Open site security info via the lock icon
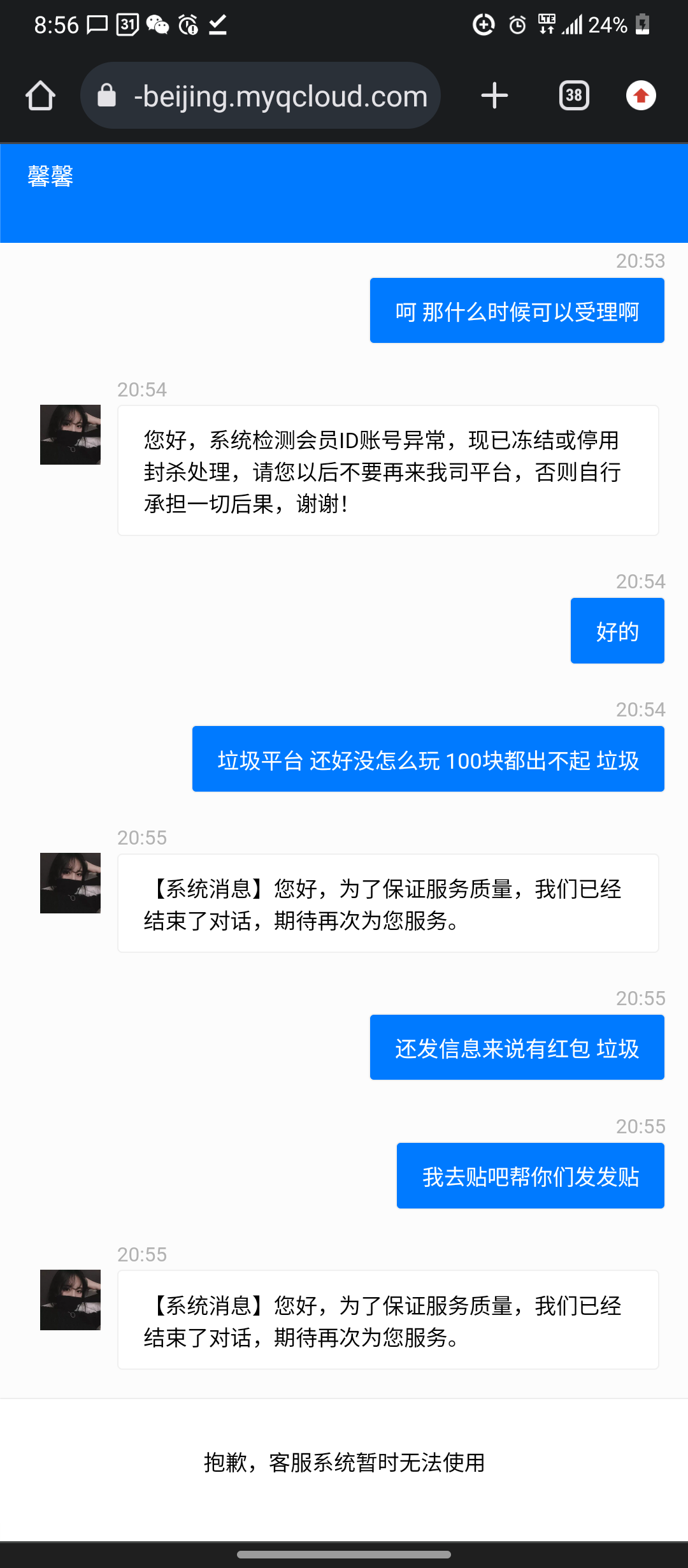Screen dimensions: 688x1568 (106, 95)
